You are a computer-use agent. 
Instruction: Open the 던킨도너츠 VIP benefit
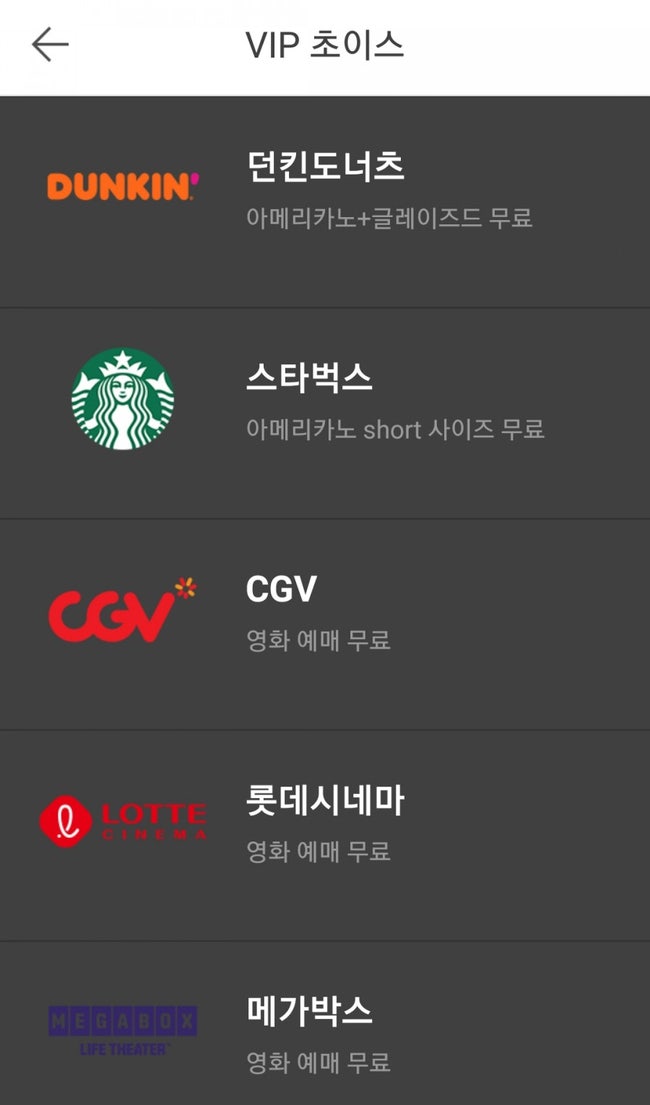pyautogui.click(x=325, y=202)
